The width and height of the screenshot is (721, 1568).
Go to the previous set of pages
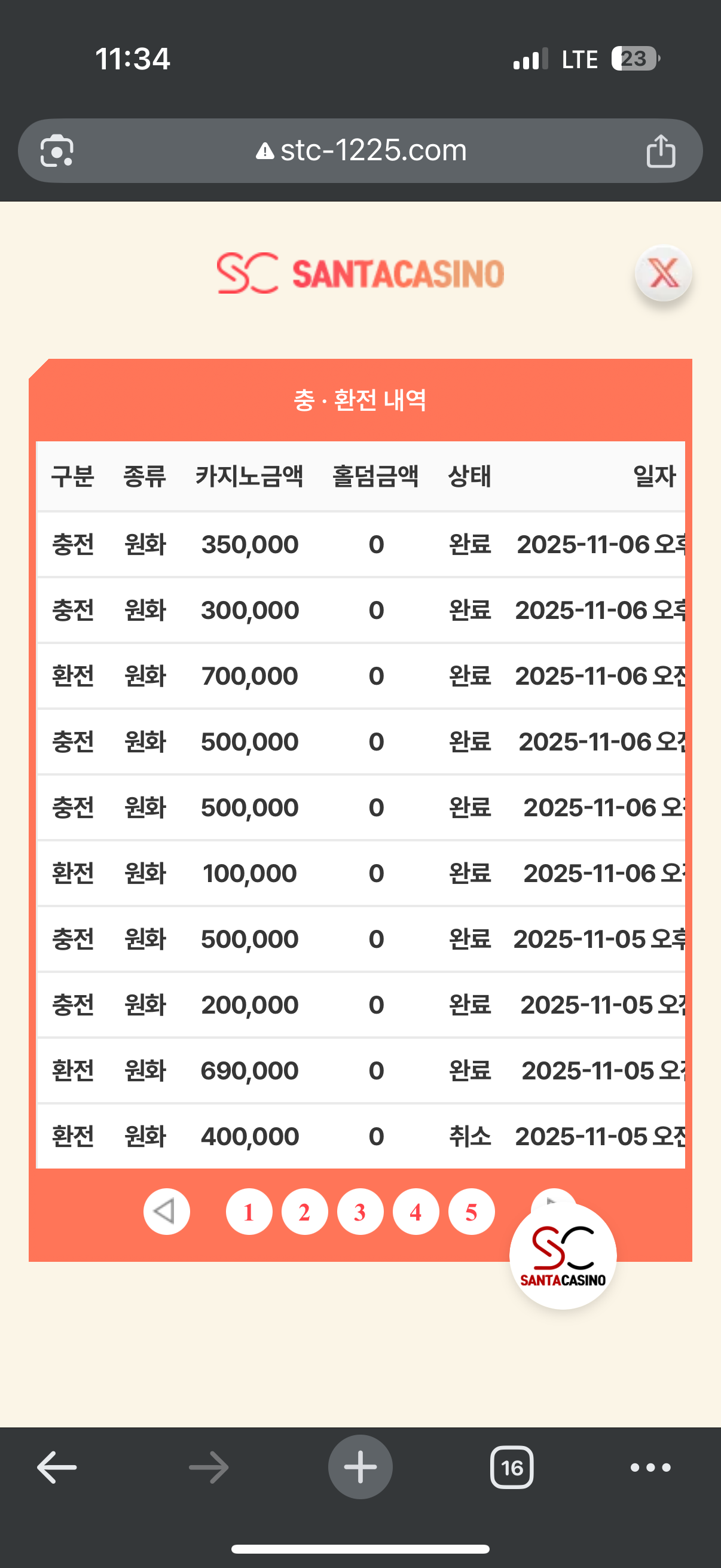pos(166,1212)
